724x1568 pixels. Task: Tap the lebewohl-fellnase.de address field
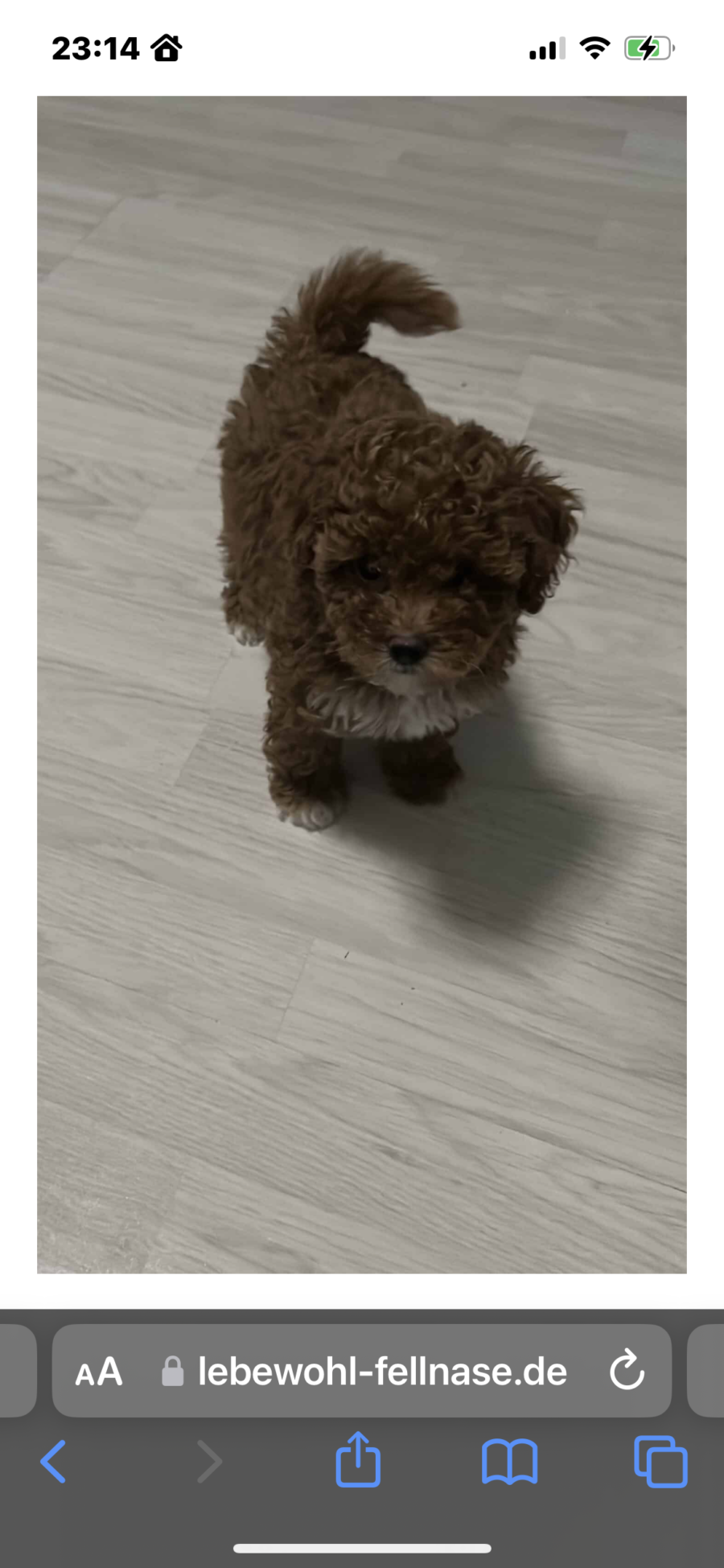click(383, 1372)
